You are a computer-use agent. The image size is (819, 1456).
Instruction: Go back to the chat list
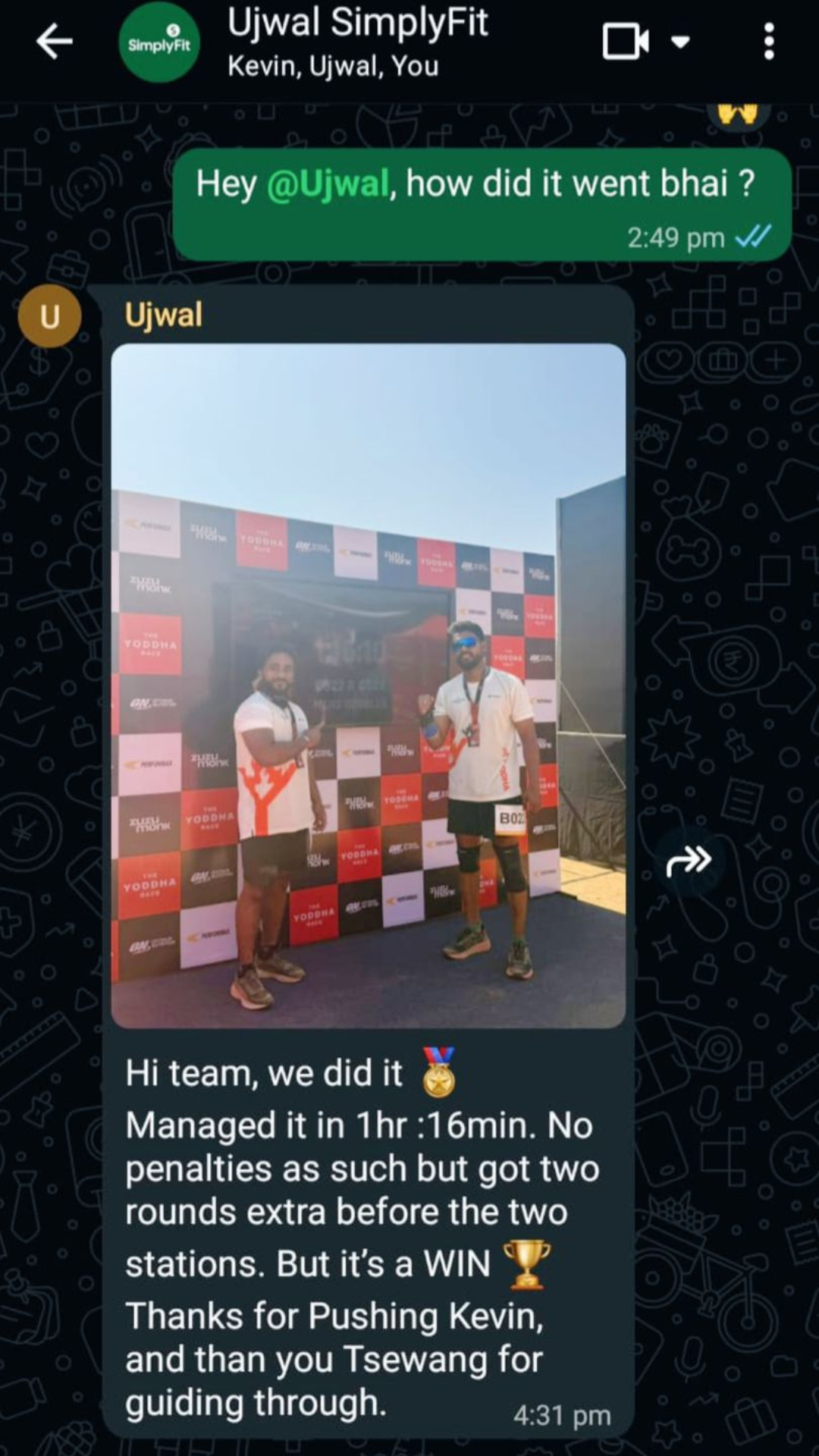[55, 42]
